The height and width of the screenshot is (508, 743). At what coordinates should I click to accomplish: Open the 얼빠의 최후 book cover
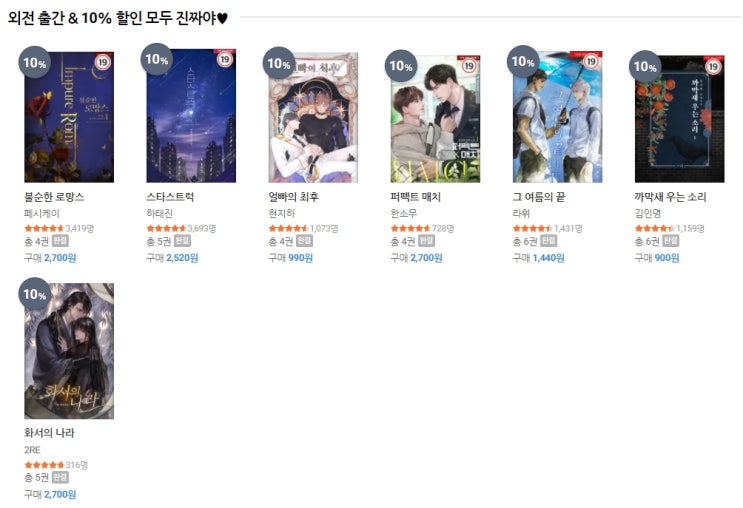[313, 118]
